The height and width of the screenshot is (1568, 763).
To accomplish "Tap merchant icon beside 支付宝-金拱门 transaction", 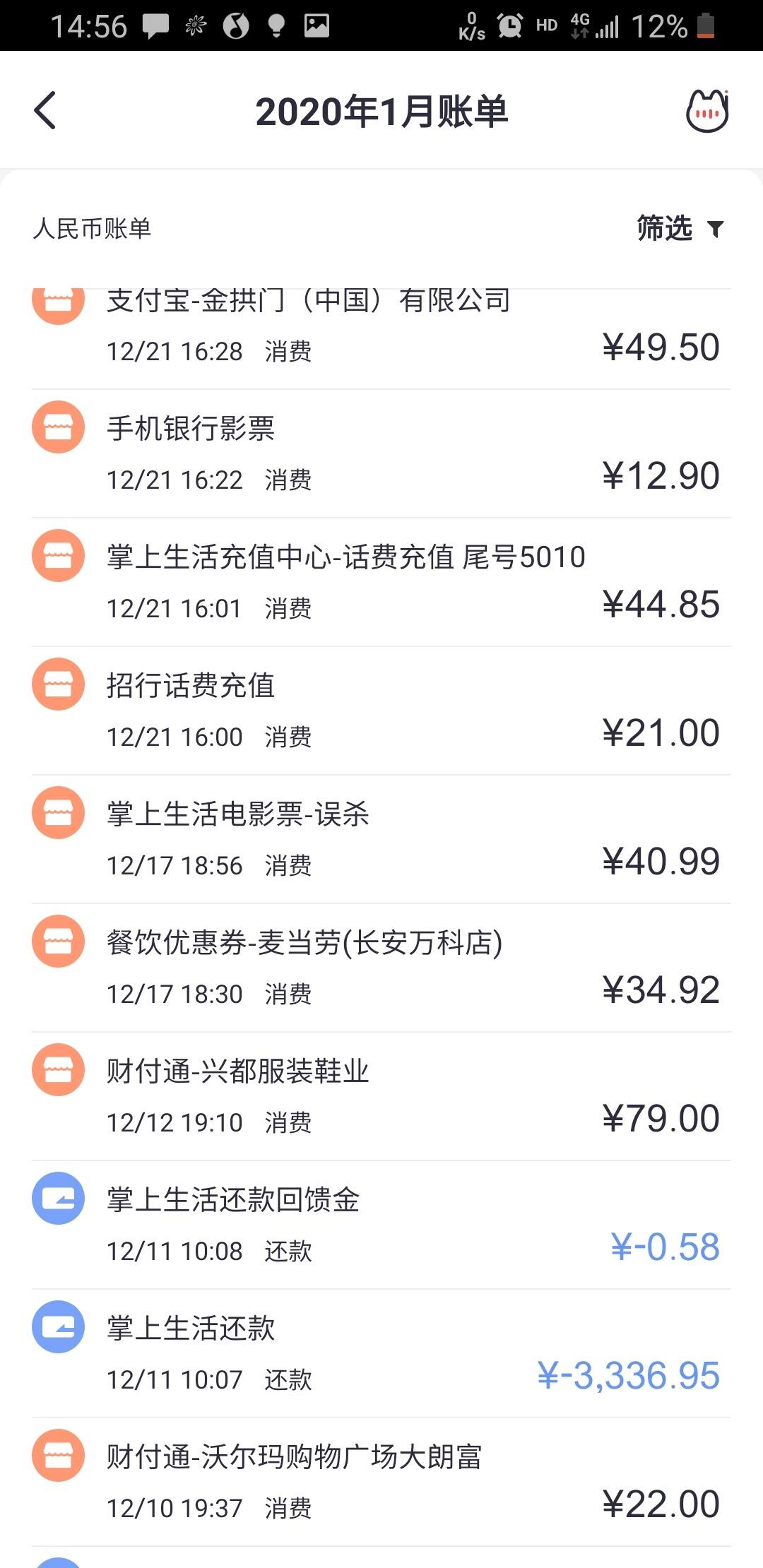I will tap(59, 305).
